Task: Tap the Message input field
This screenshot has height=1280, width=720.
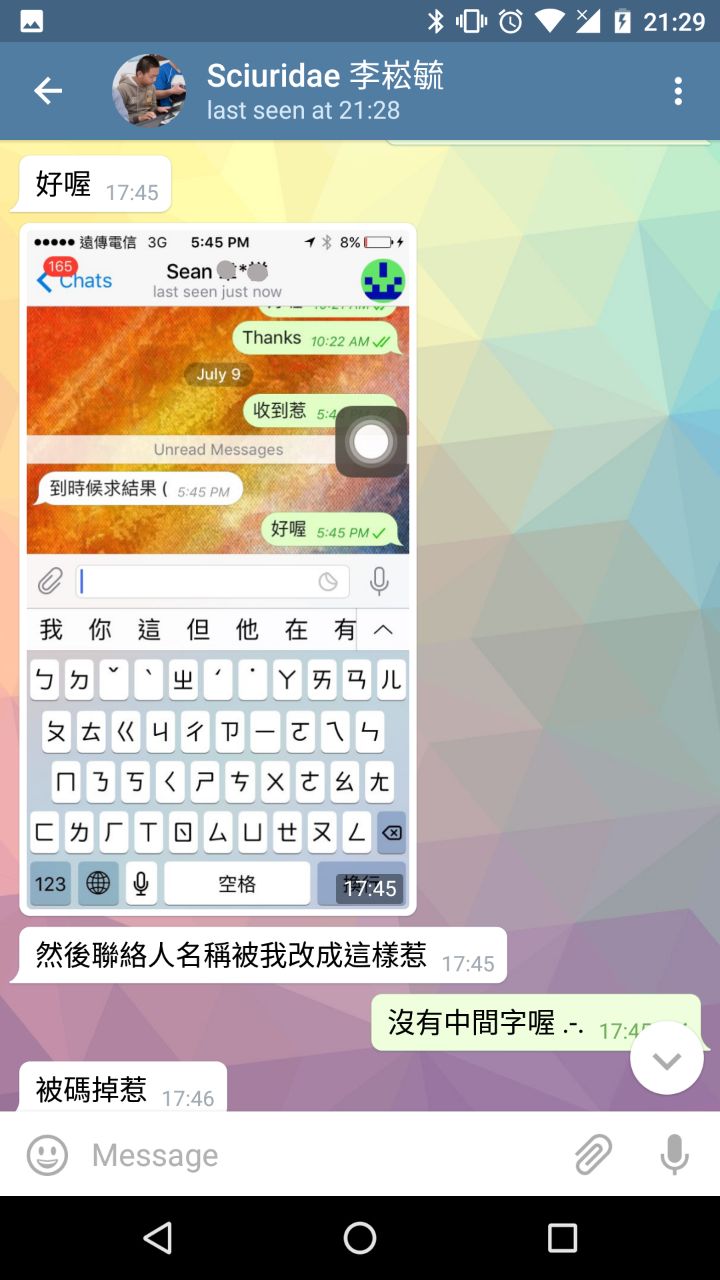Action: 320,1155
